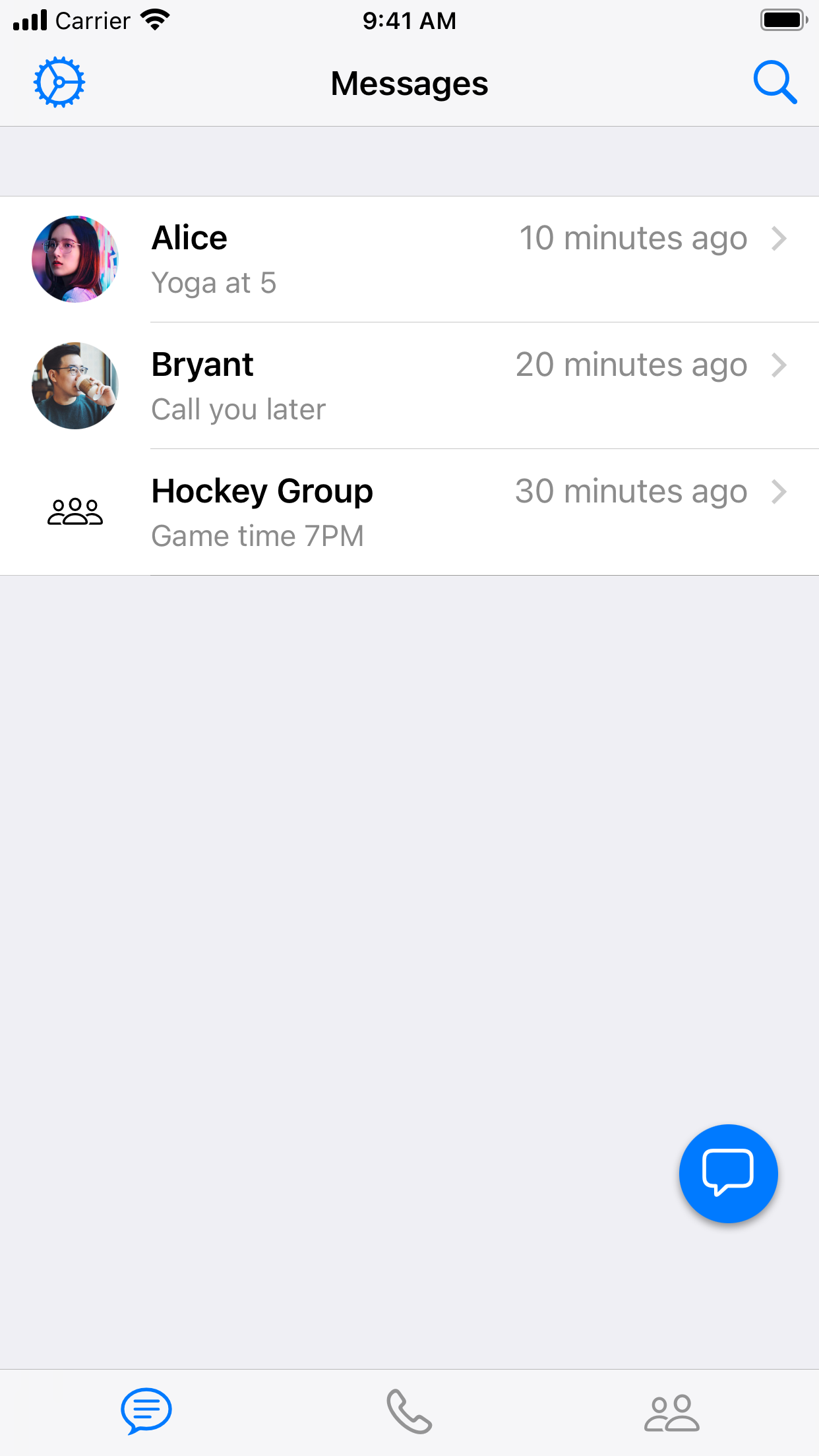Tap the search magnifier icon
Viewport: 819px width, 1456px height.
775,82
